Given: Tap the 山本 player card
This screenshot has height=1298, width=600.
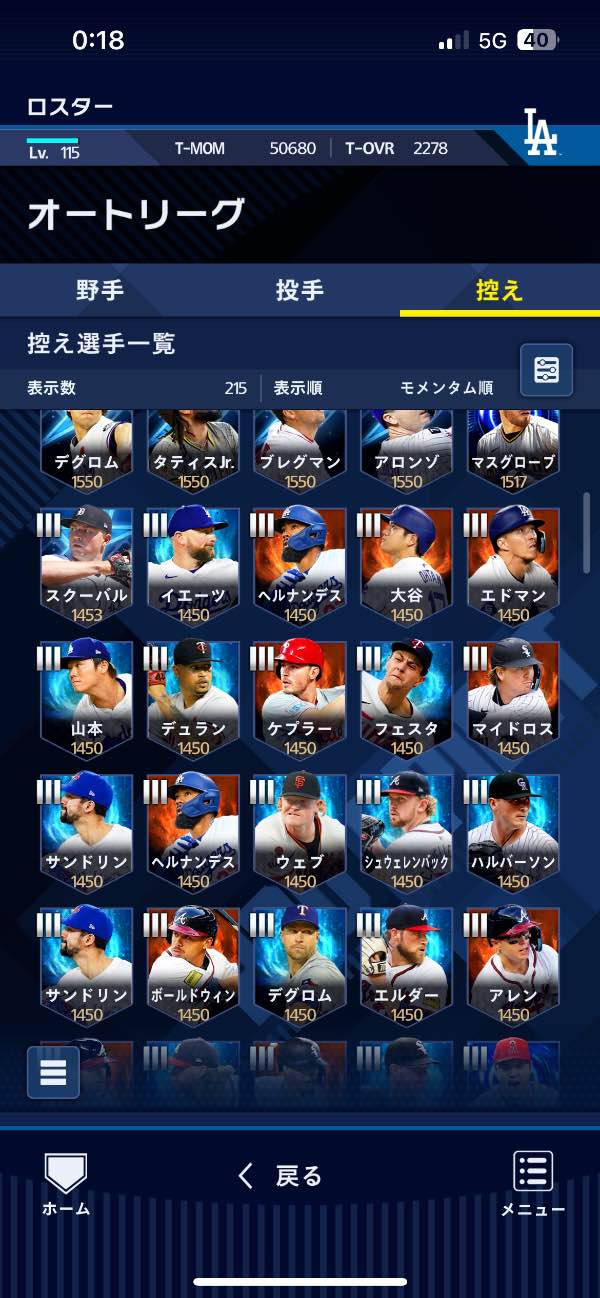Looking at the screenshot, I should 87,698.
